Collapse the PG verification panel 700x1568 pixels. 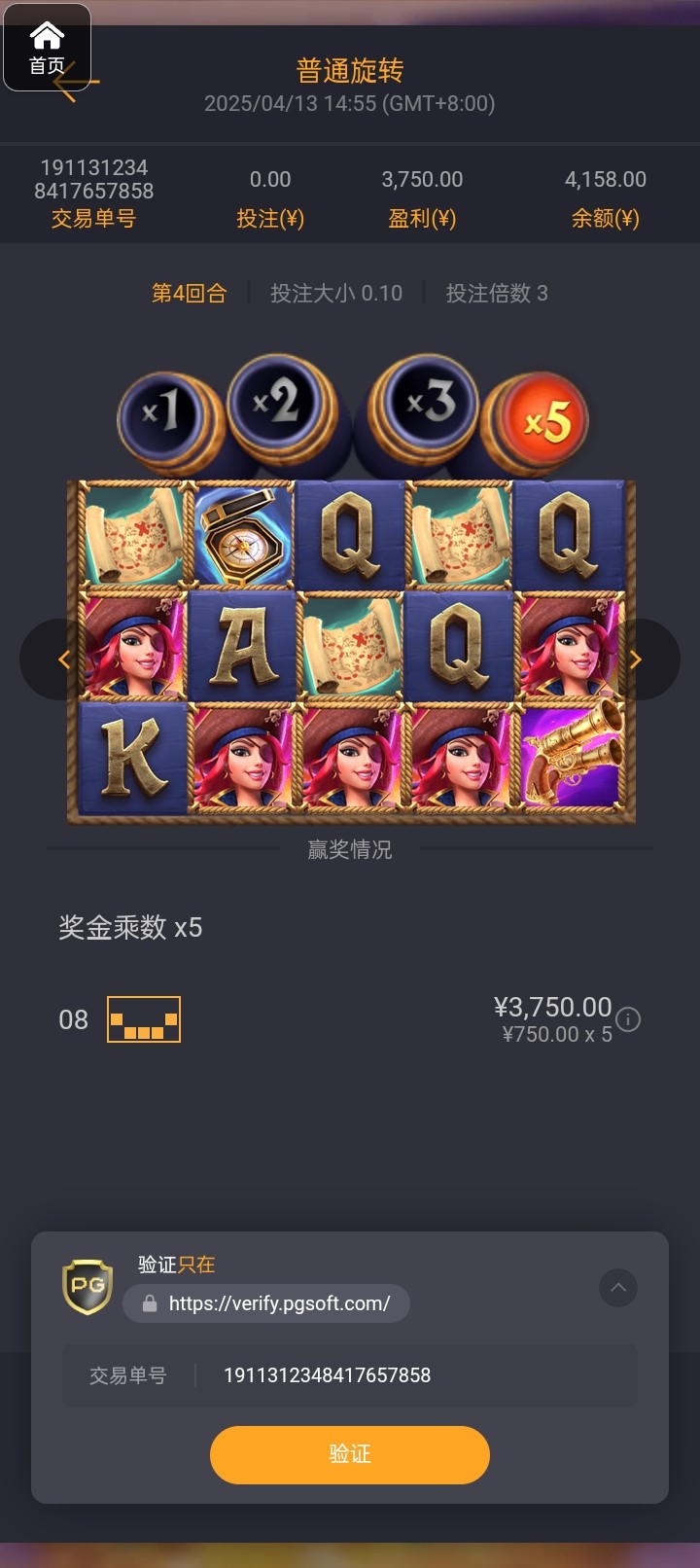click(617, 1288)
